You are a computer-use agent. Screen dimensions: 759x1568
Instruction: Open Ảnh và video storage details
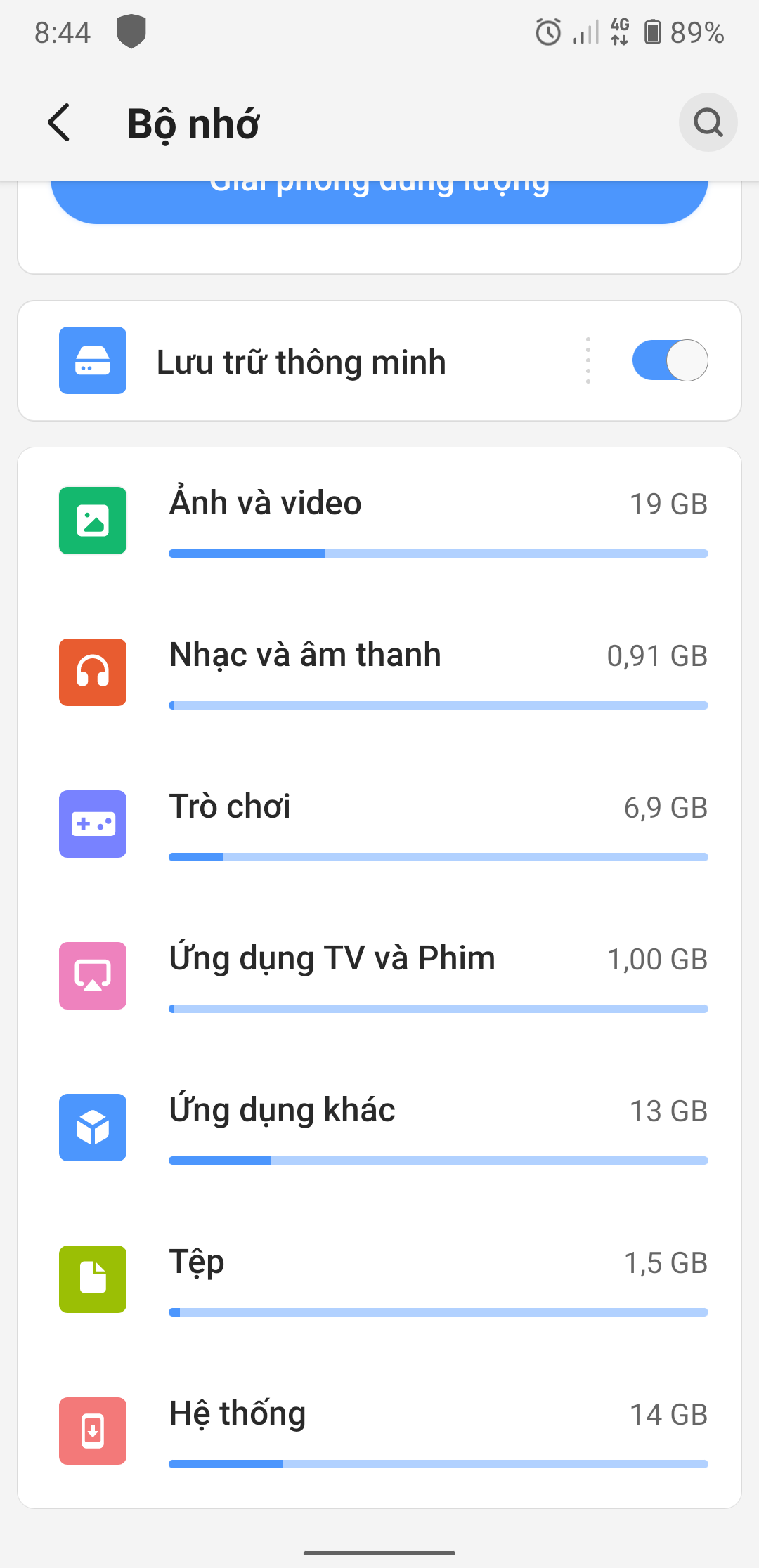[379, 521]
